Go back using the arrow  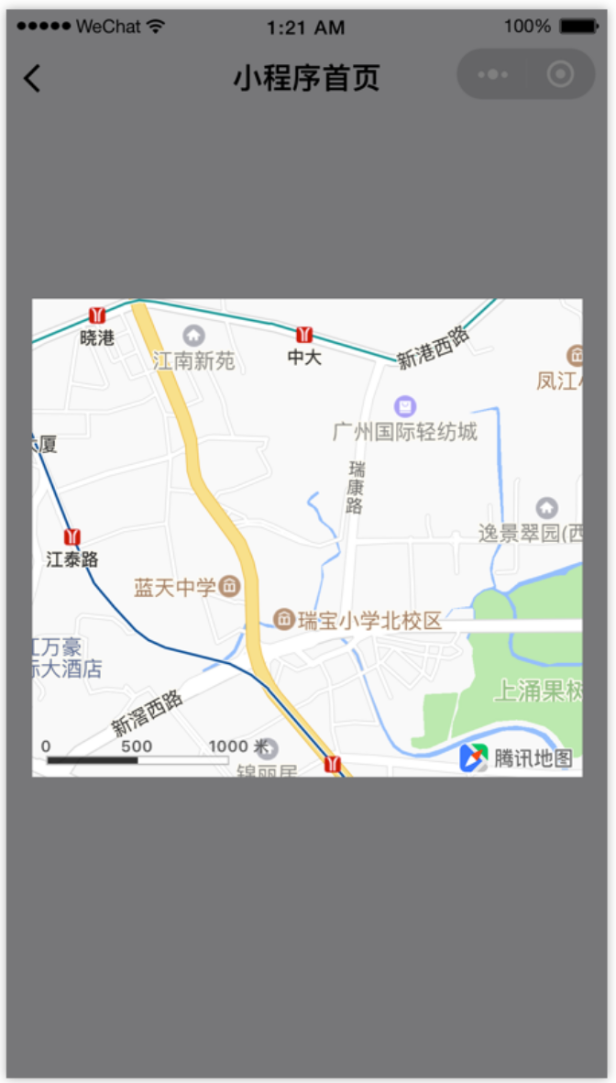coord(32,78)
